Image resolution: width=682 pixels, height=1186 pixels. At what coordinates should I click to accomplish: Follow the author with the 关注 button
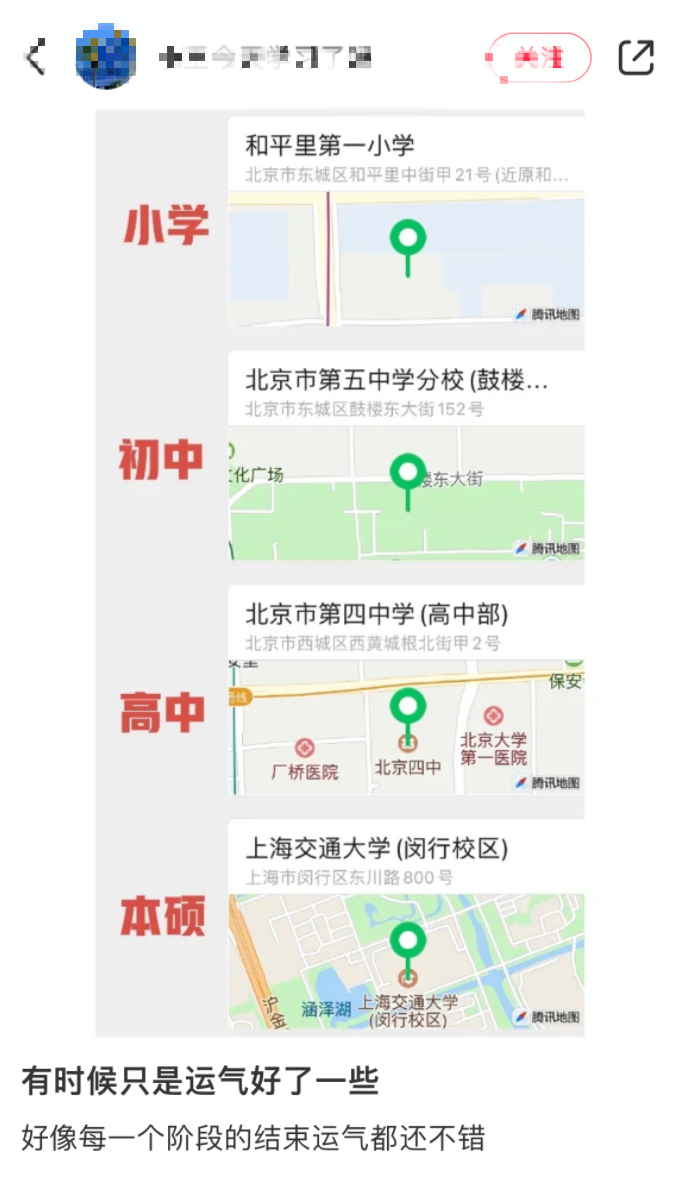[539, 57]
